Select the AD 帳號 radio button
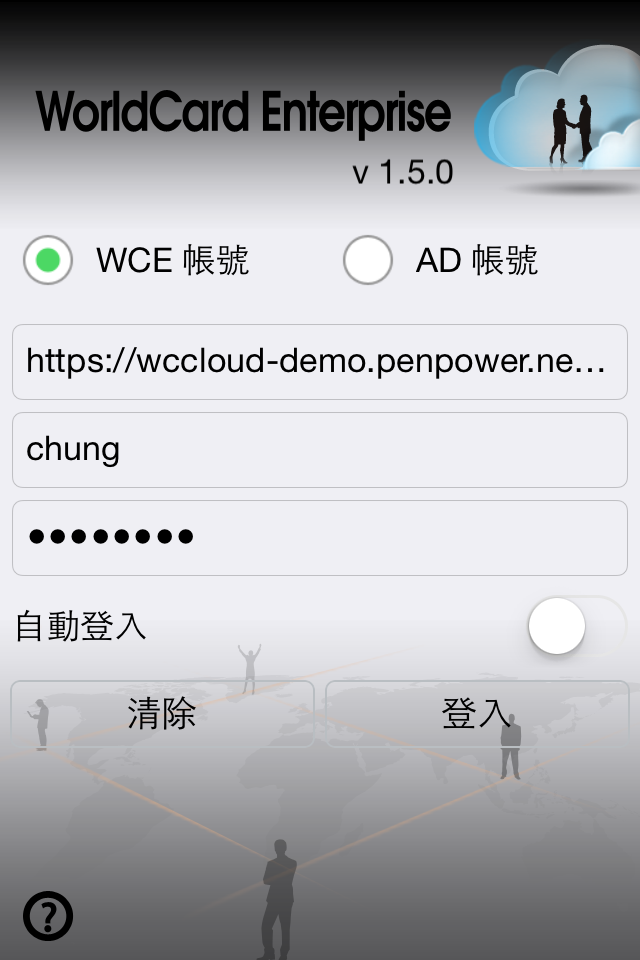 [367, 261]
